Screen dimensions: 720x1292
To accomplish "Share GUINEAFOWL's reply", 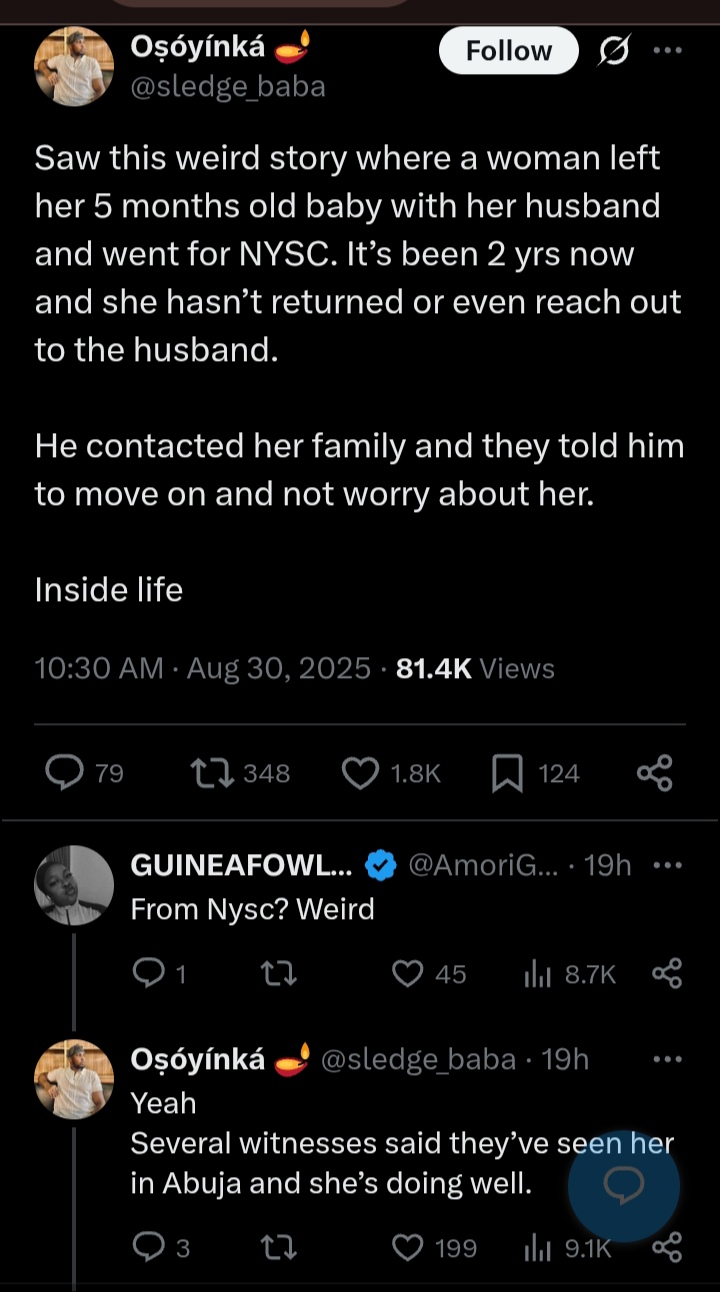I will (667, 973).
